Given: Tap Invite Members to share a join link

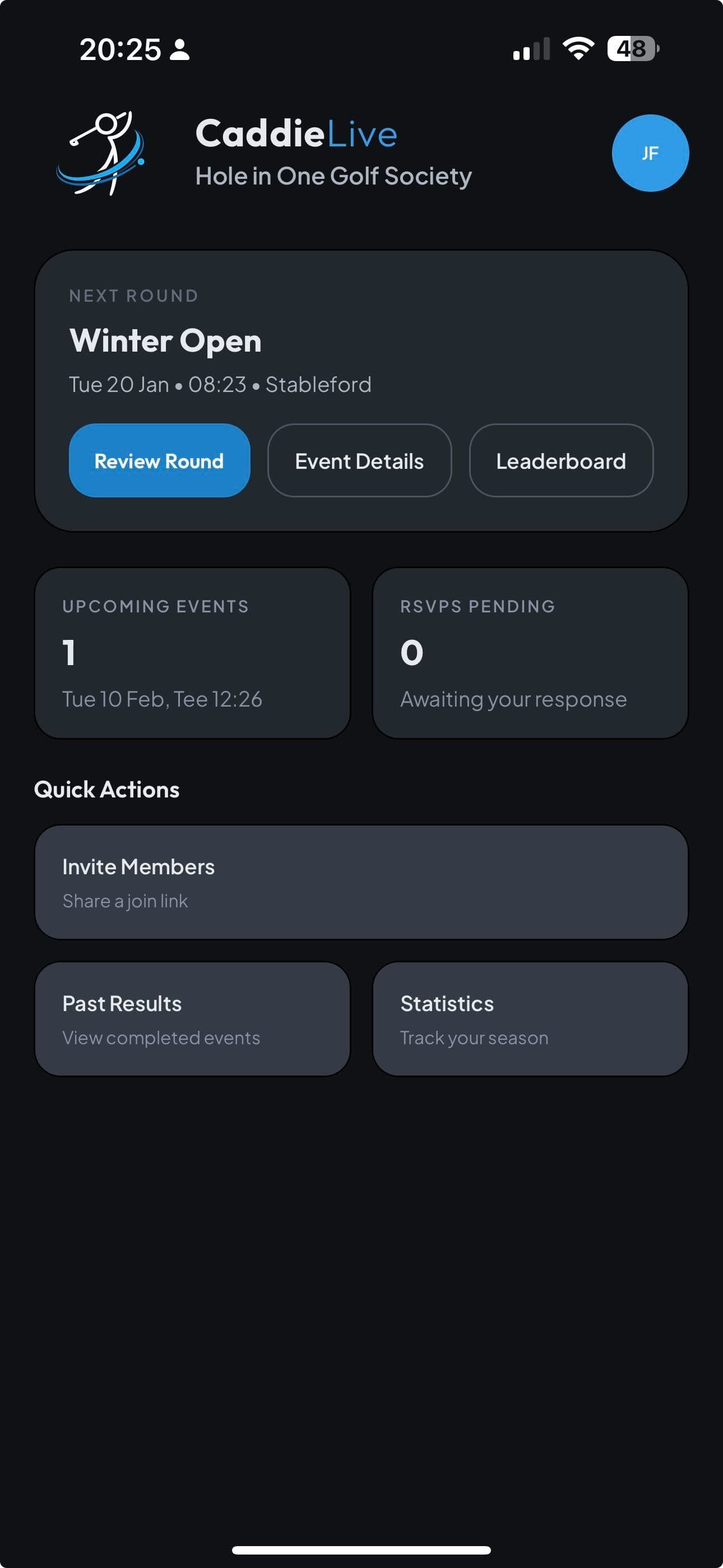Looking at the screenshot, I should 361,882.
